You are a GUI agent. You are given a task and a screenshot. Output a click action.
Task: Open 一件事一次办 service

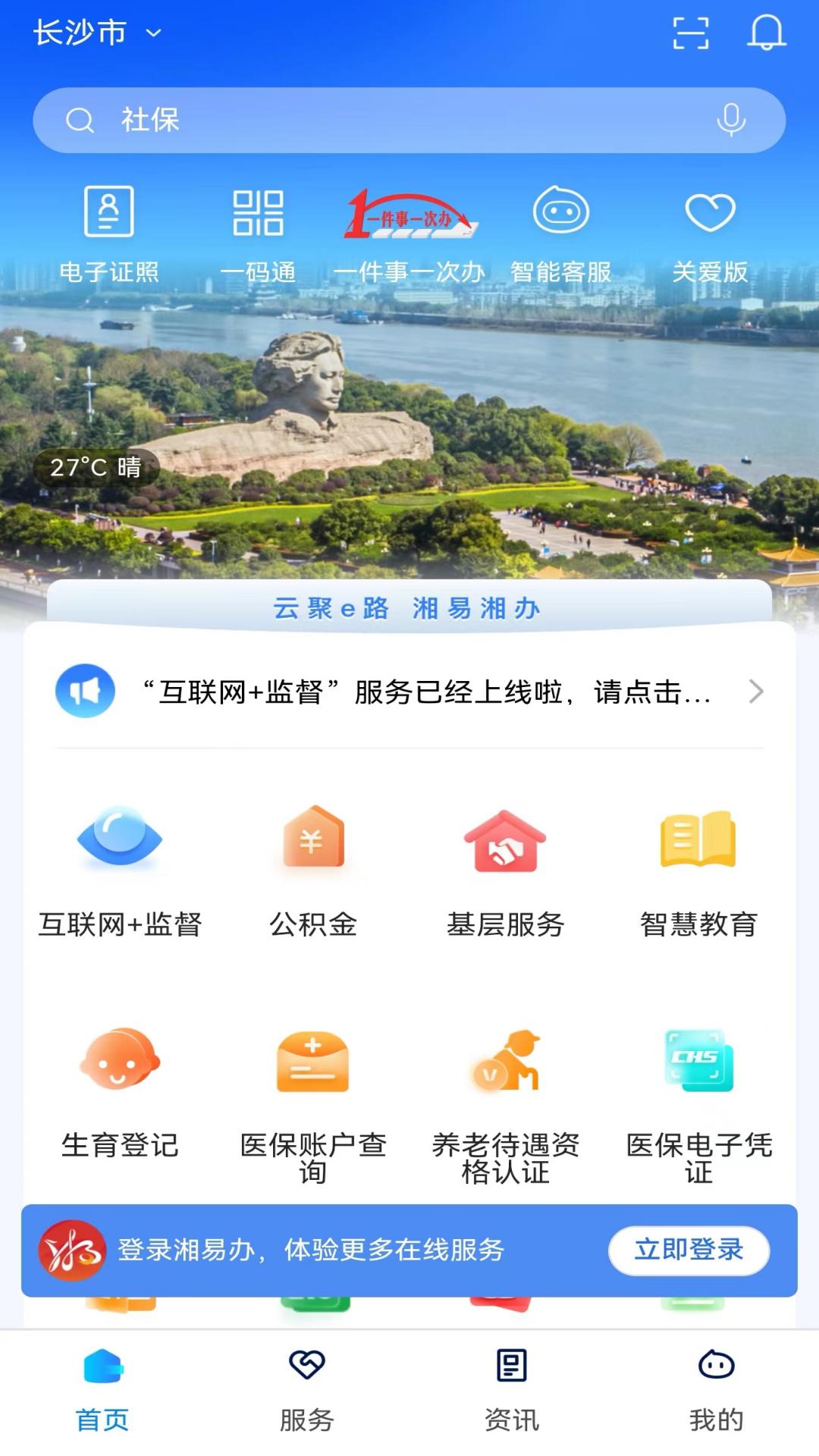coord(409,233)
